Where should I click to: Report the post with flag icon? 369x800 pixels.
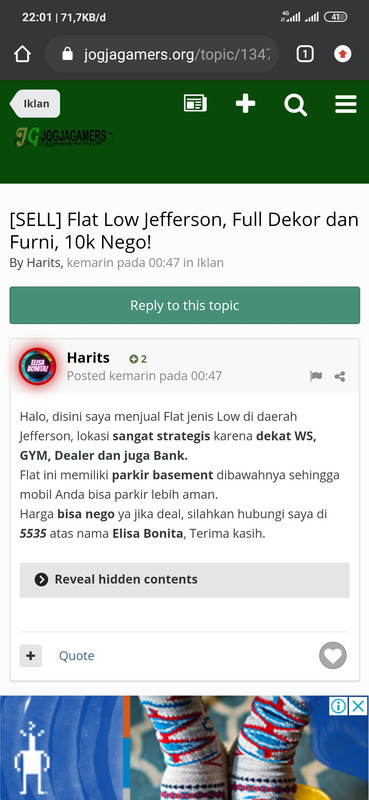tap(316, 377)
